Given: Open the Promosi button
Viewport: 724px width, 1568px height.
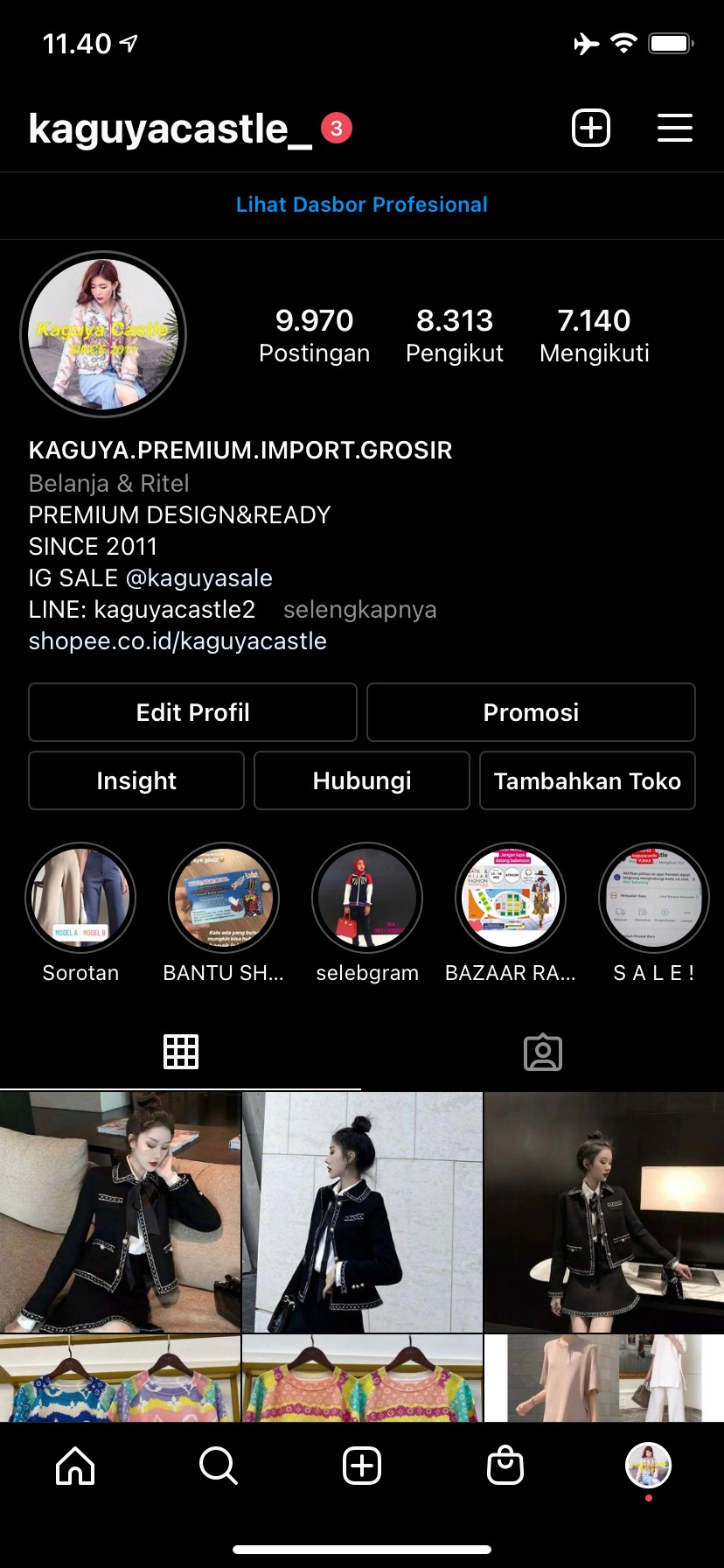Looking at the screenshot, I should [531, 712].
